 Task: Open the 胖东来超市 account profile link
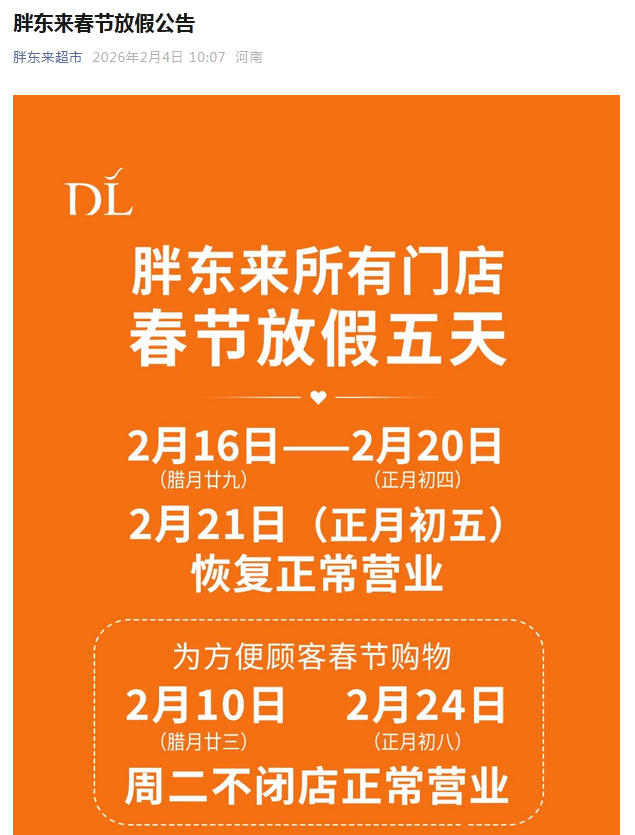47,57
